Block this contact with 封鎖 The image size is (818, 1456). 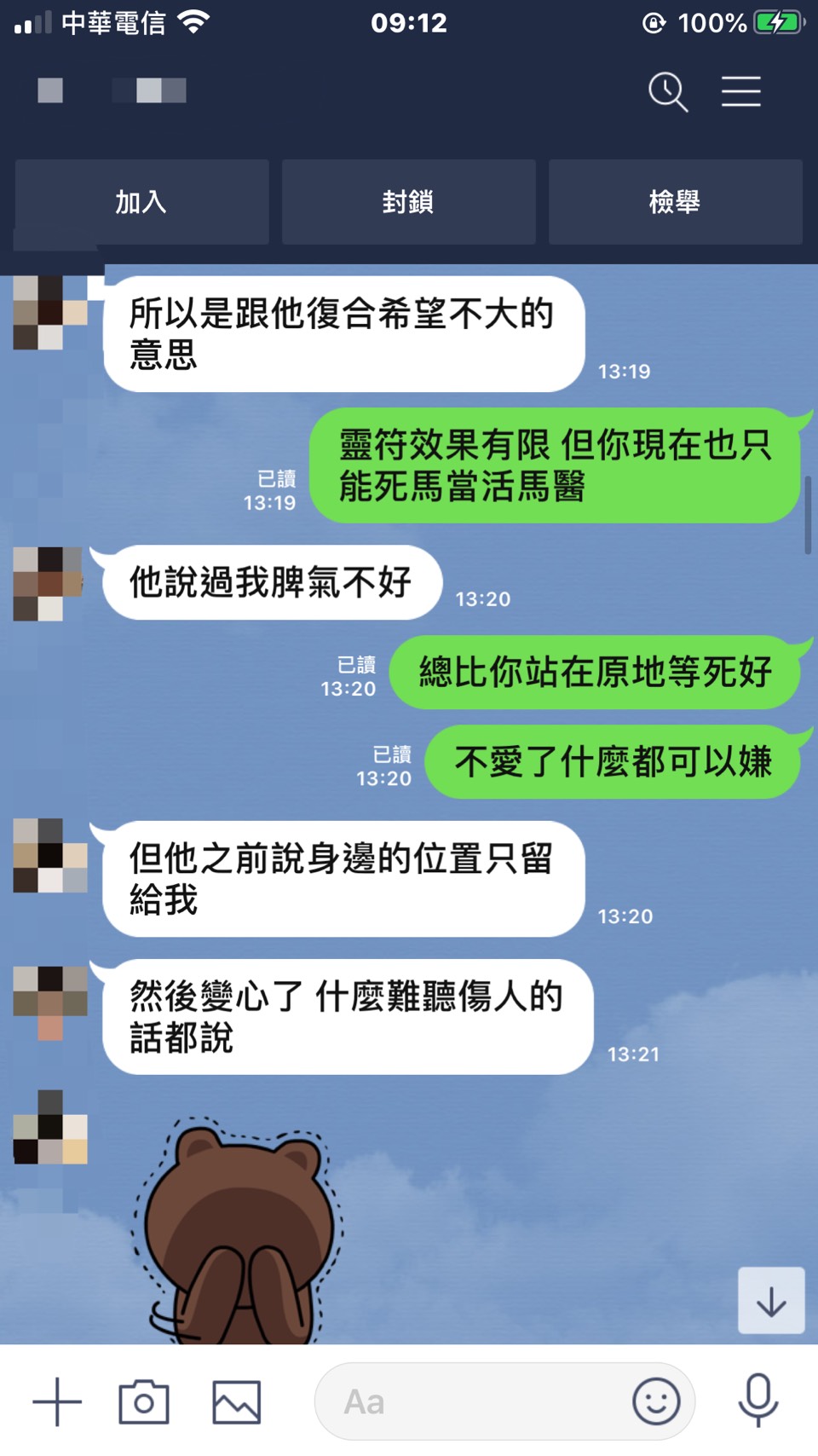coord(408,202)
